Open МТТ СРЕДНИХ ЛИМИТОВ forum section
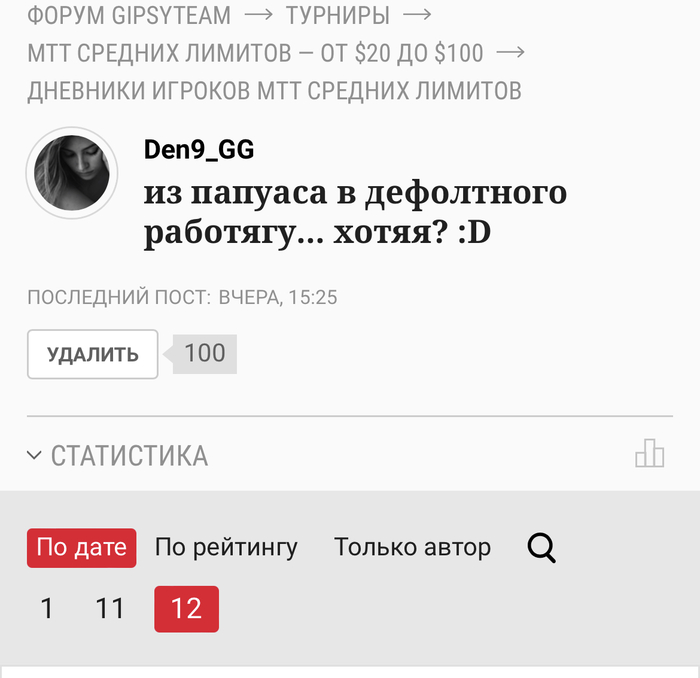 click(x=255, y=54)
